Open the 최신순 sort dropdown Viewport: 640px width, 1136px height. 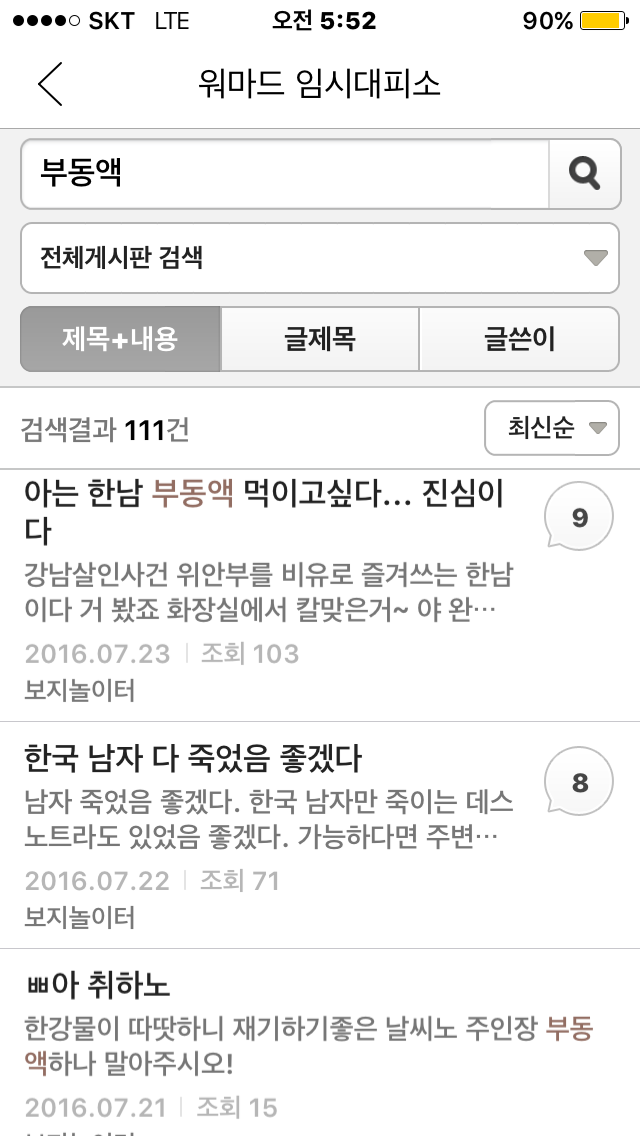(x=552, y=428)
